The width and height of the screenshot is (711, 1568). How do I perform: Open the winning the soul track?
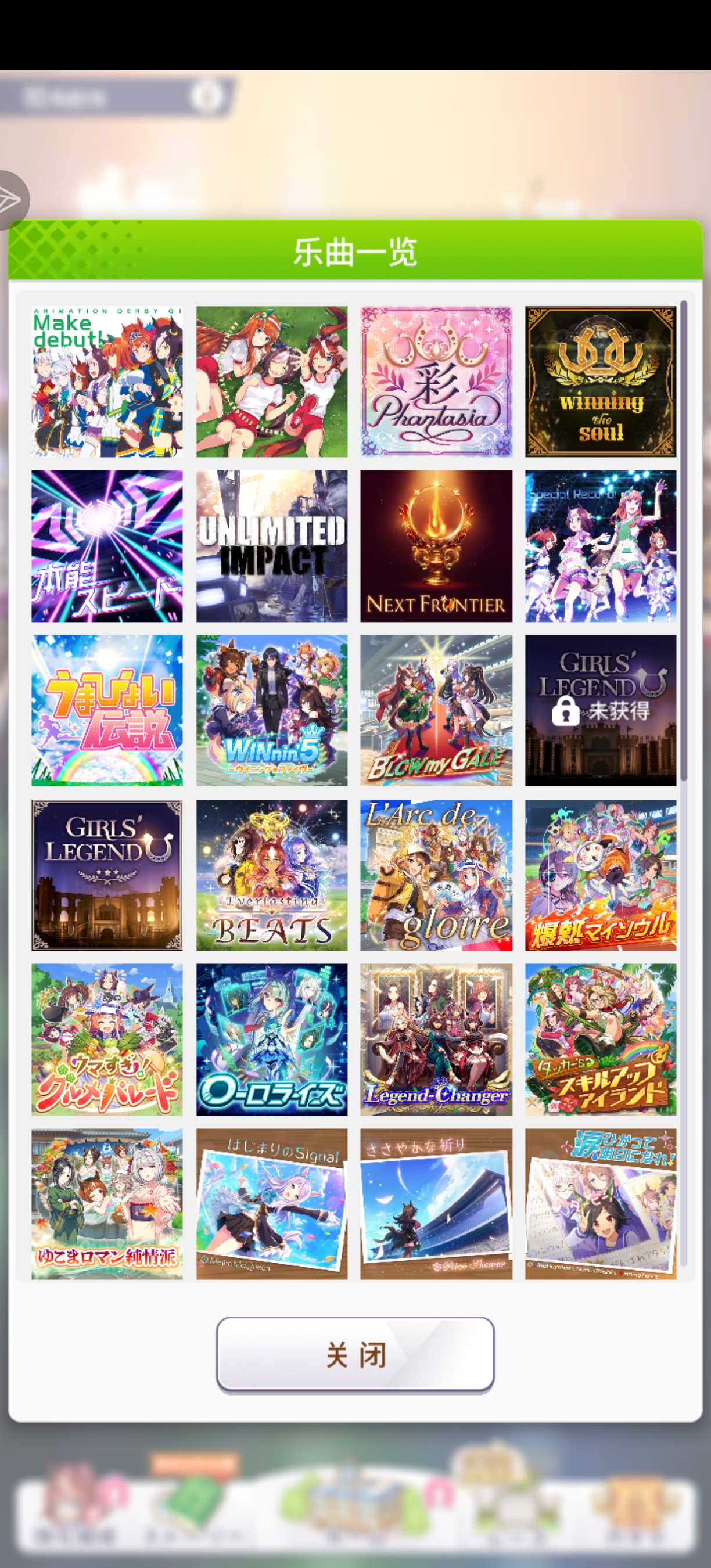[600, 382]
